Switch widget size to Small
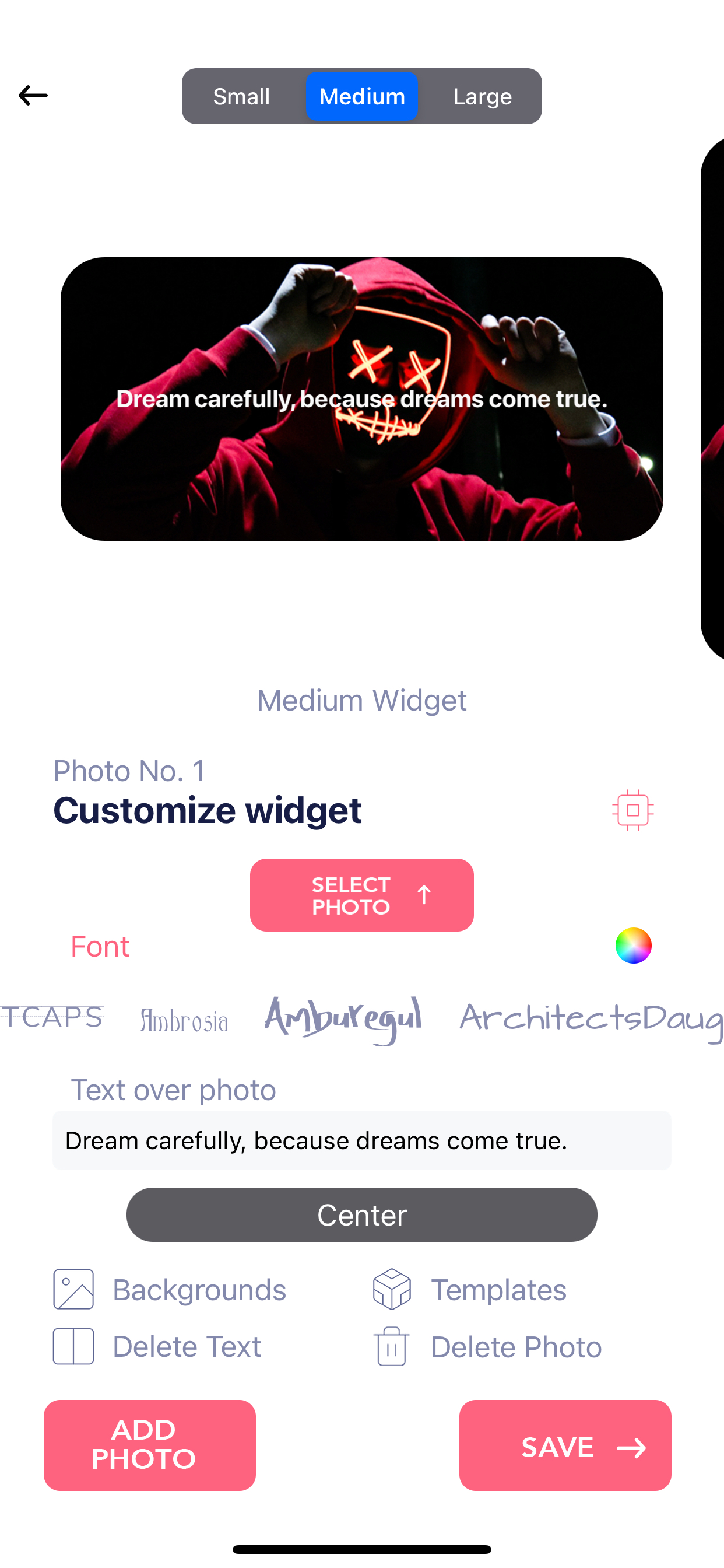Screen dimensions: 724x1568 click(x=241, y=96)
